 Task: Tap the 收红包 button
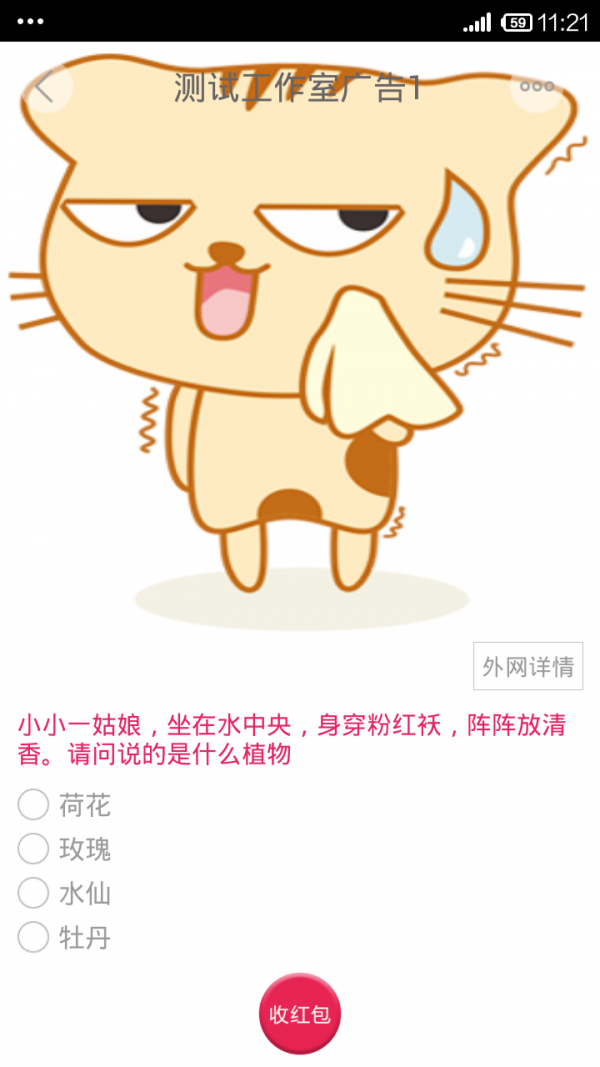(300, 1014)
